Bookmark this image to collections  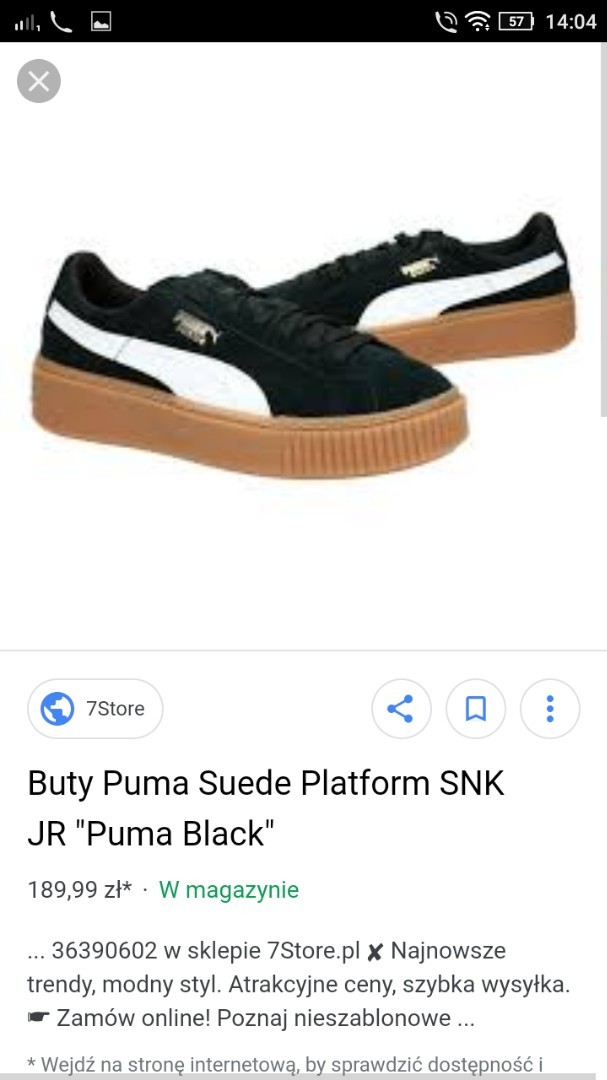click(x=476, y=709)
